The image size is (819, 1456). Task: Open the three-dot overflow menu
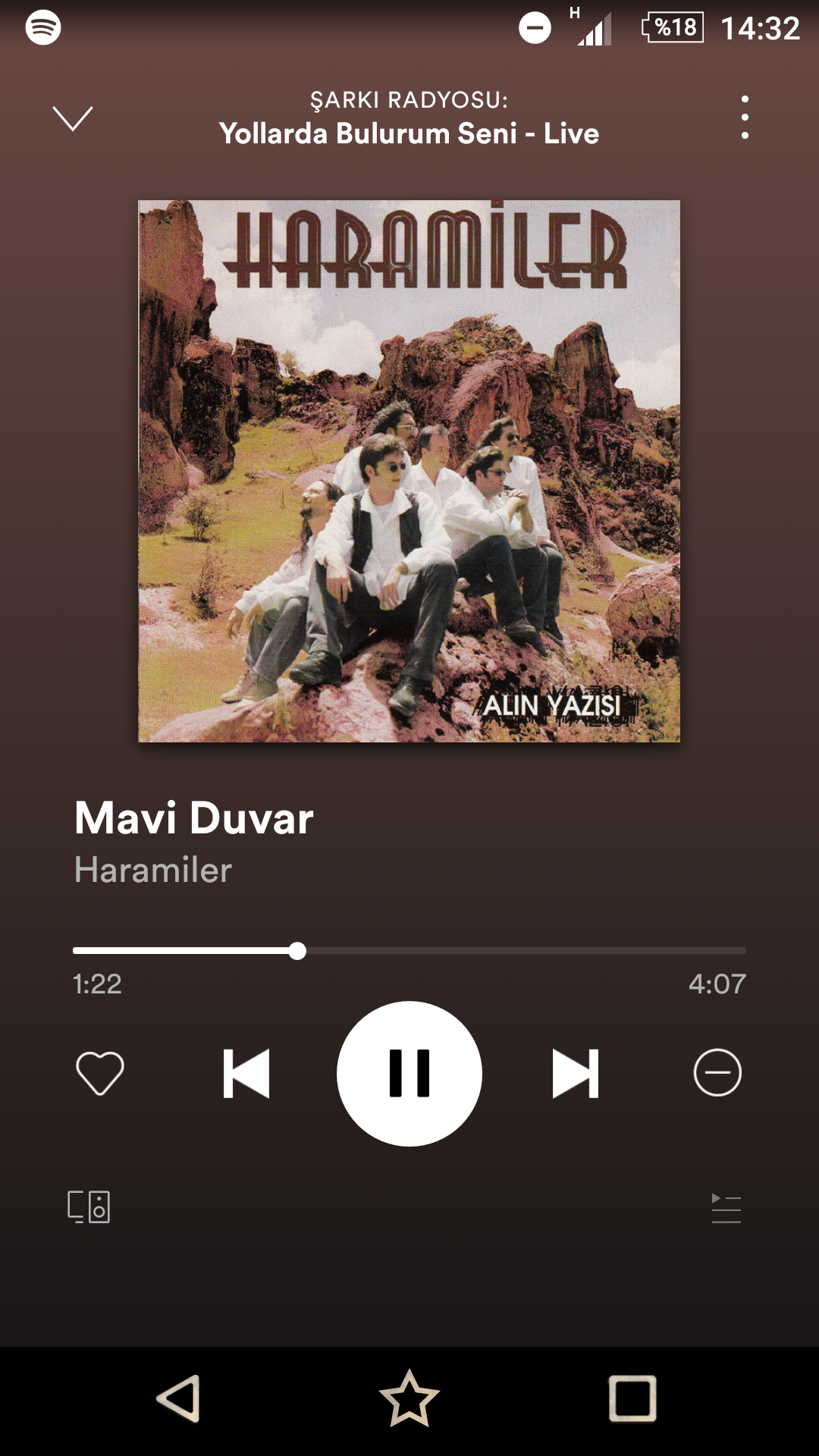coord(745,118)
